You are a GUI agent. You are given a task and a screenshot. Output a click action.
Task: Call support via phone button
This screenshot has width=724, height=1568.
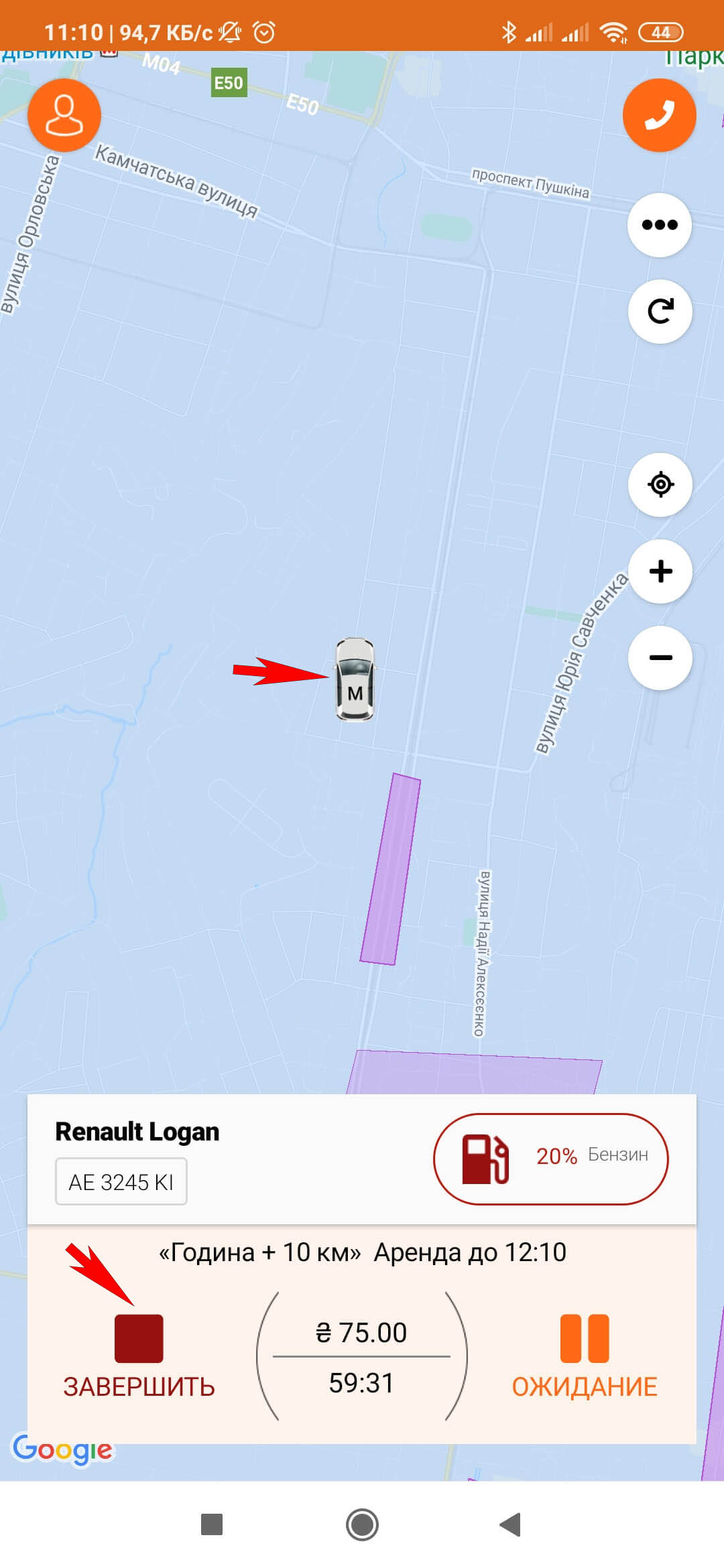click(x=659, y=115)
